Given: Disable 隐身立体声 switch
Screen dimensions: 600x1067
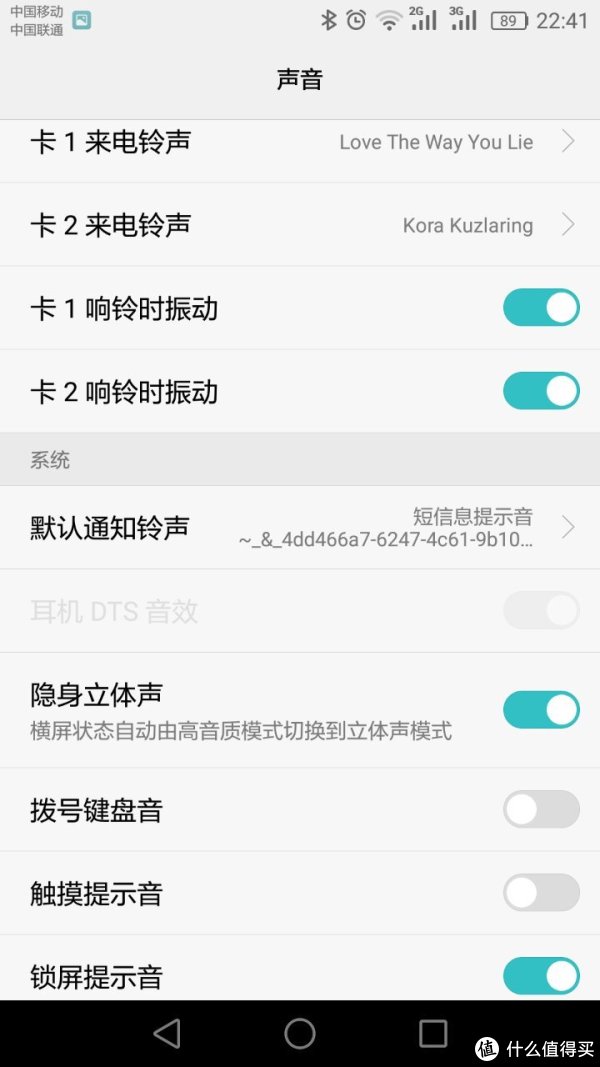Looking at the screenshot, I should point(541,710).
